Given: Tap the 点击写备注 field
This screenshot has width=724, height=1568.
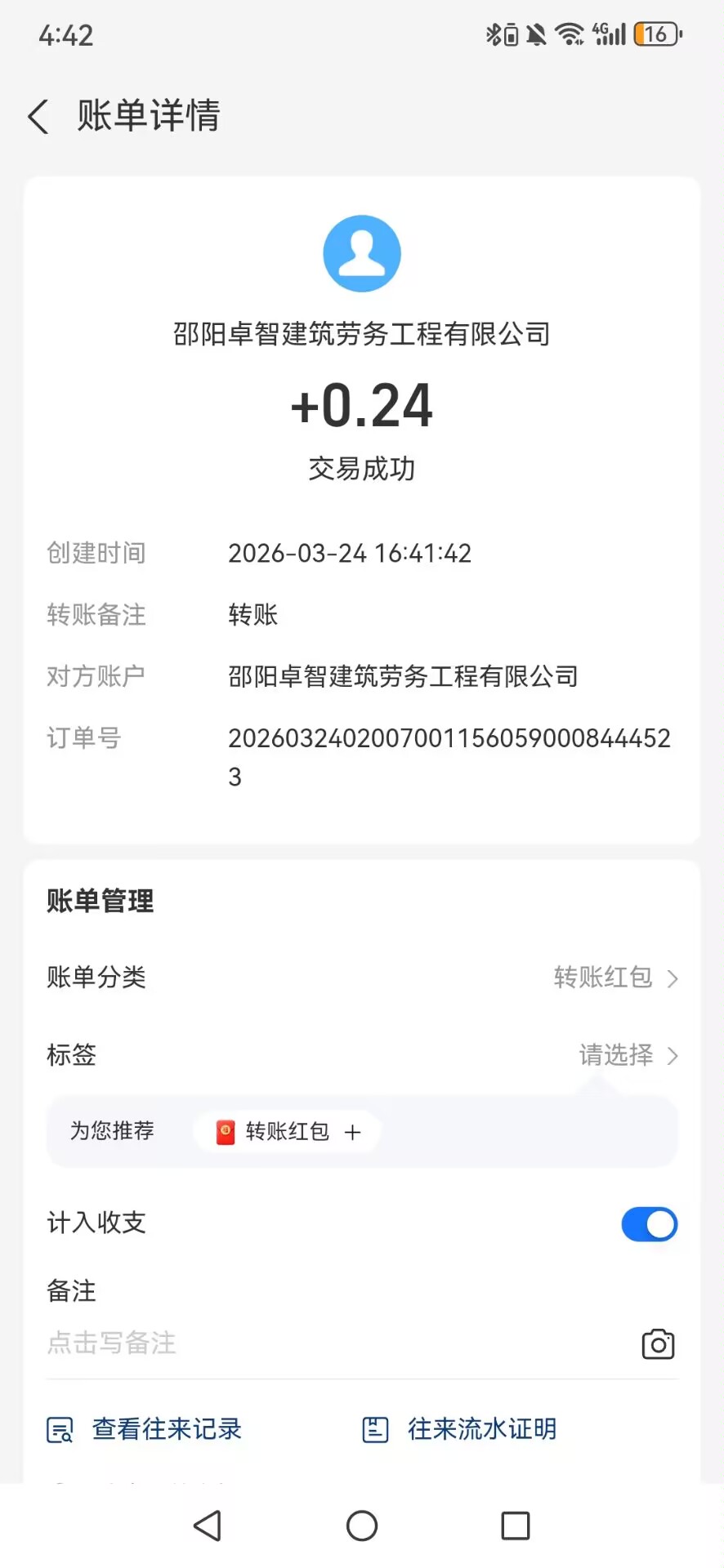Looking at the screenshot, I should (327, 1343).
